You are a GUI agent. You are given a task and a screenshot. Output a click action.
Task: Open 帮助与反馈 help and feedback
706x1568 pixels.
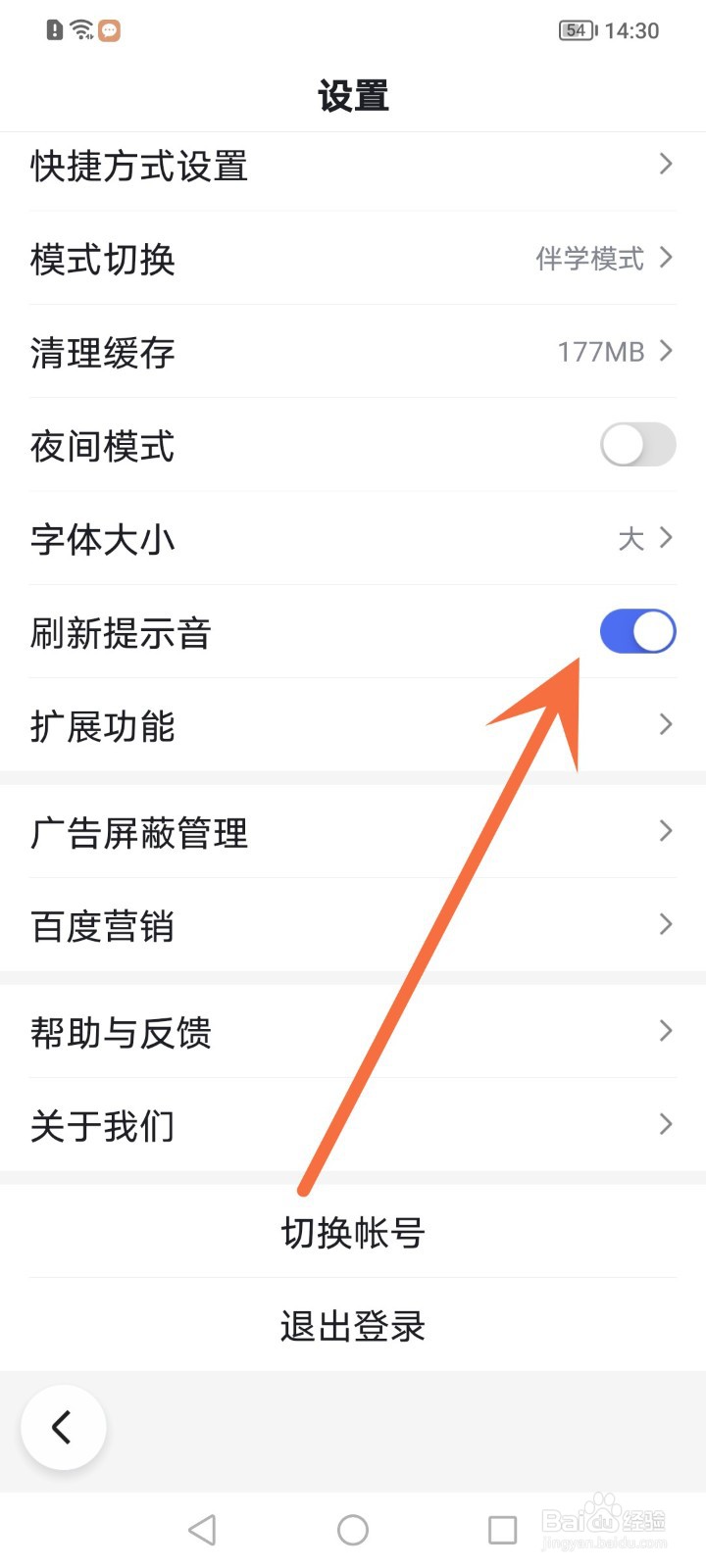353,1030
